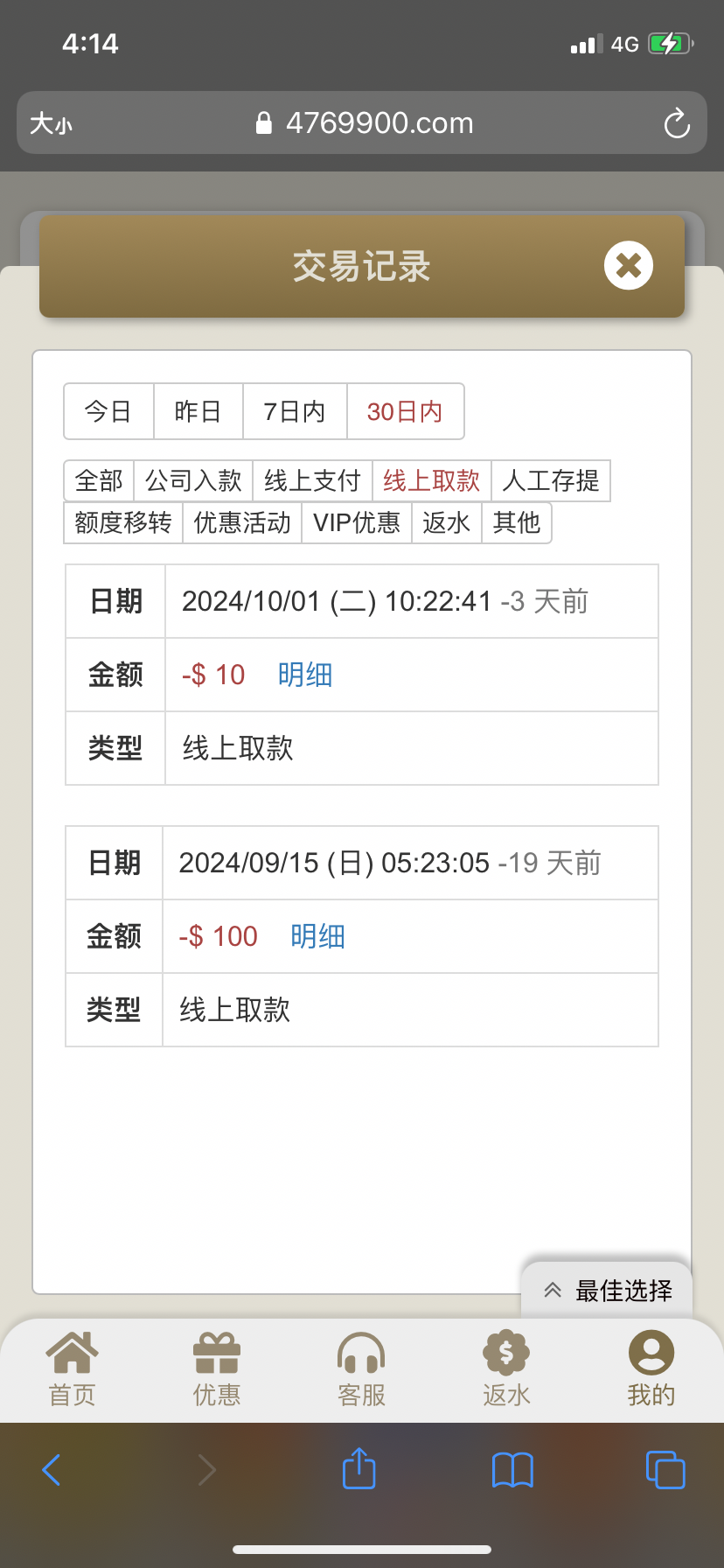Tap the browser share button

point(359,1468)
